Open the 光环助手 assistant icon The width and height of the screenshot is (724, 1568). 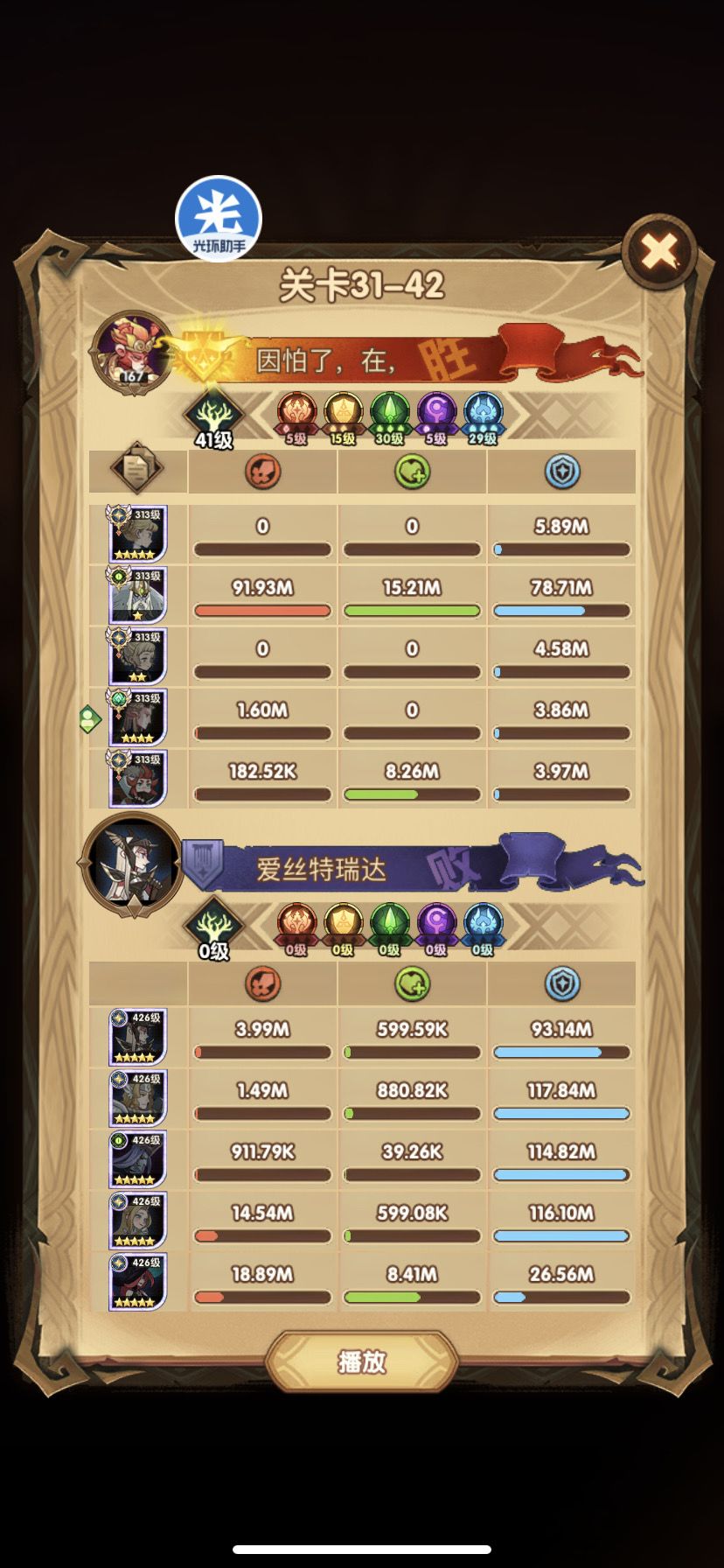coord(218,218)
